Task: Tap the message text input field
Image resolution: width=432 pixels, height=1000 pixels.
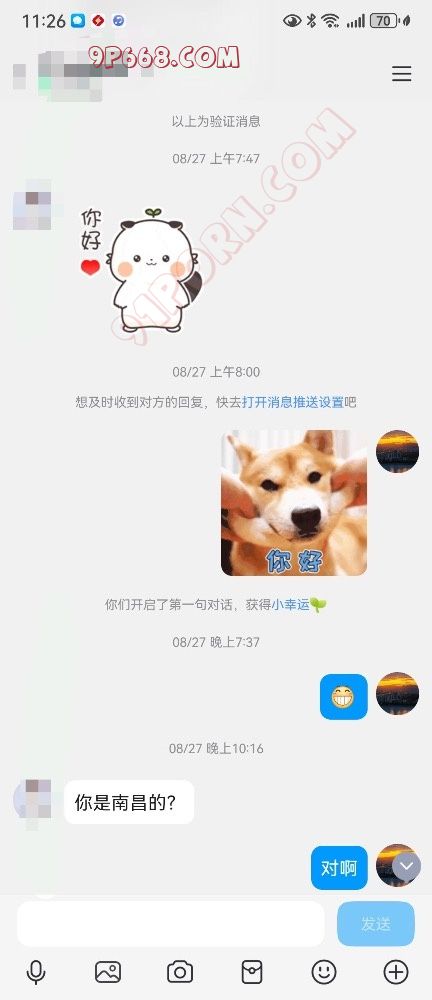Action: click(170, 923)
